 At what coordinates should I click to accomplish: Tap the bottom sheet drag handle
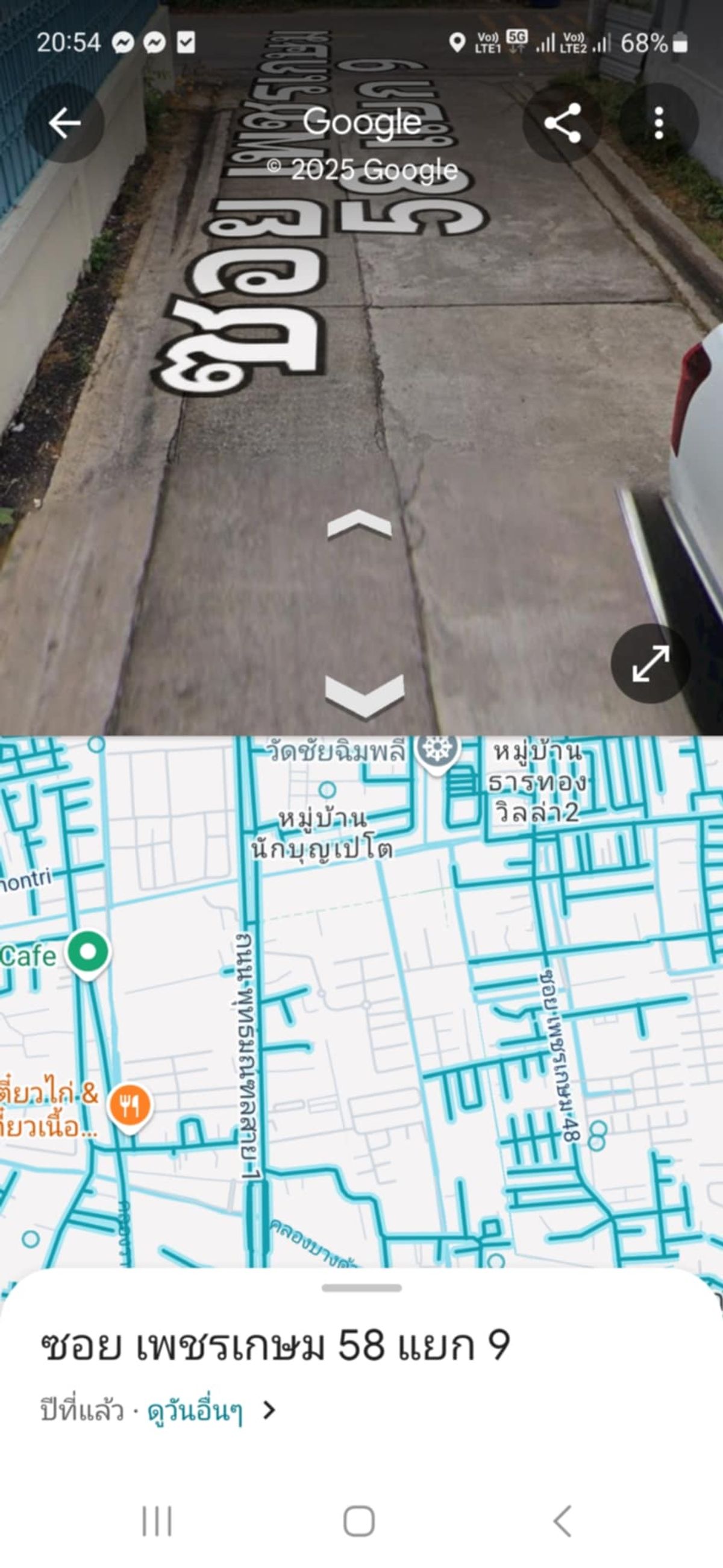361,1288
